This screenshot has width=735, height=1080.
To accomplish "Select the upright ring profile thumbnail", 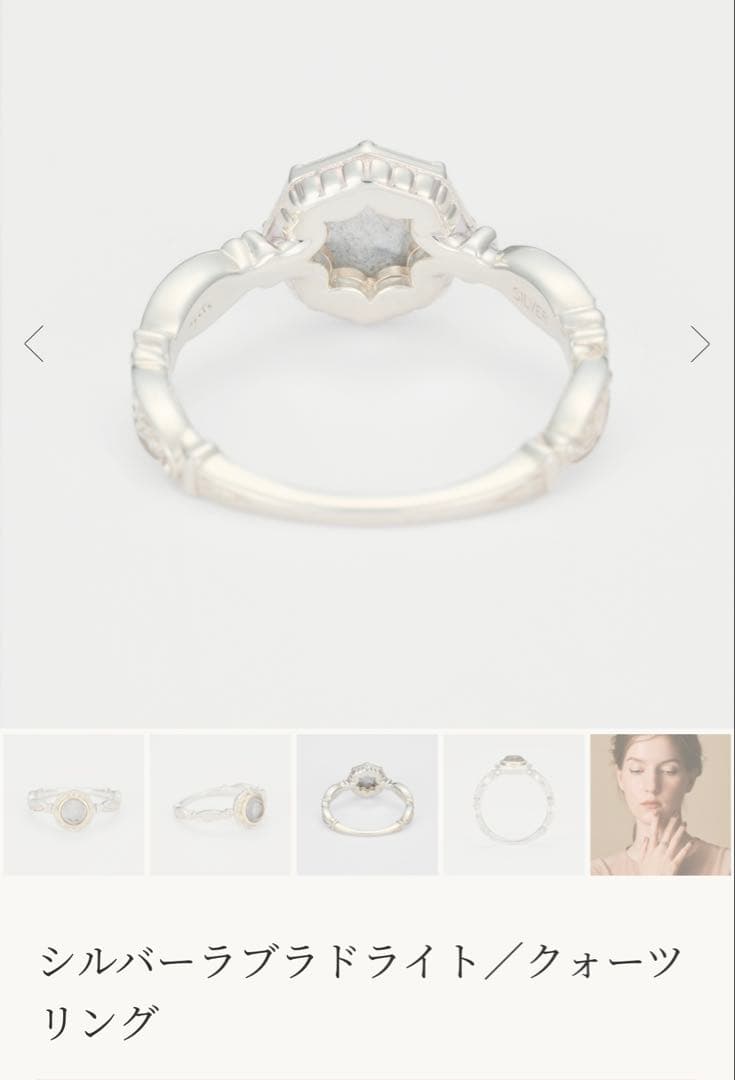I will [x=514, y=805].
